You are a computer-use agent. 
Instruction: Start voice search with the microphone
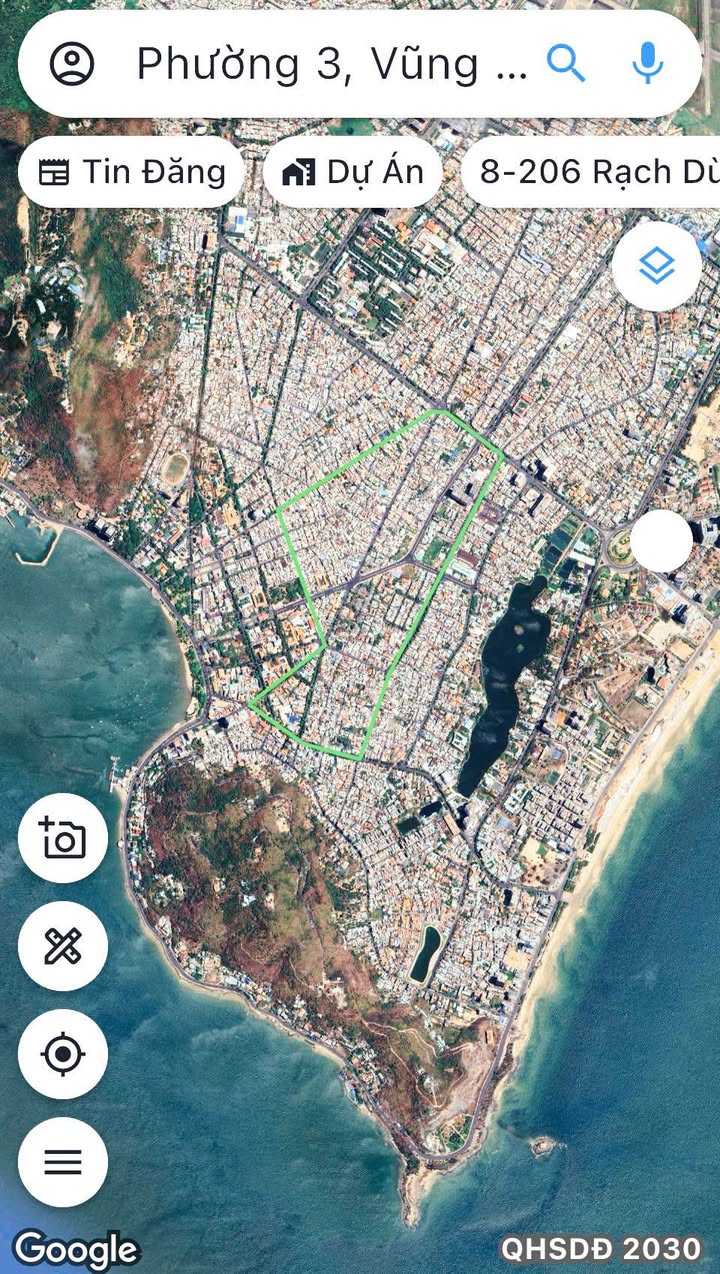[648, 64]
